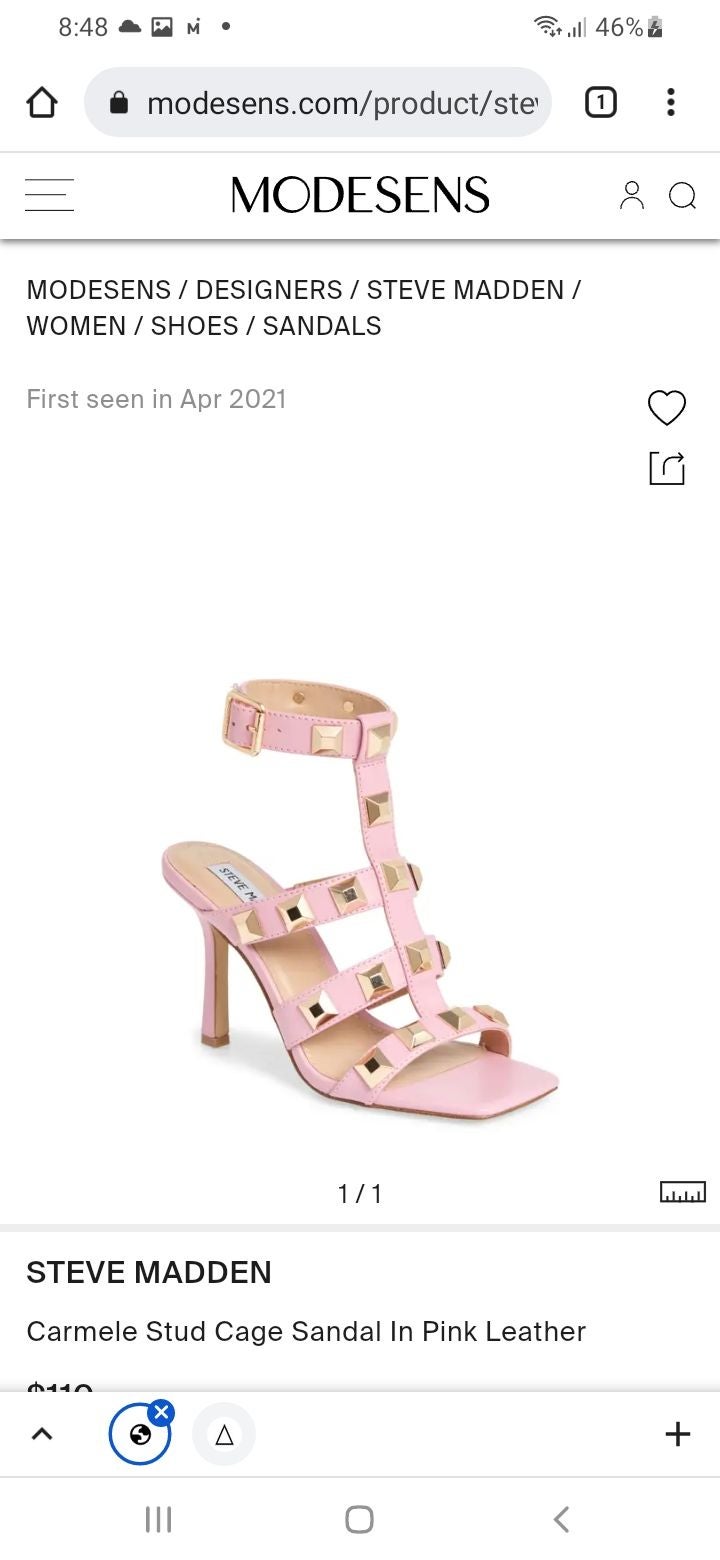Close the current tab in the tab strip
Viewport: 720px width, 1560px height.
[161, 1411]
